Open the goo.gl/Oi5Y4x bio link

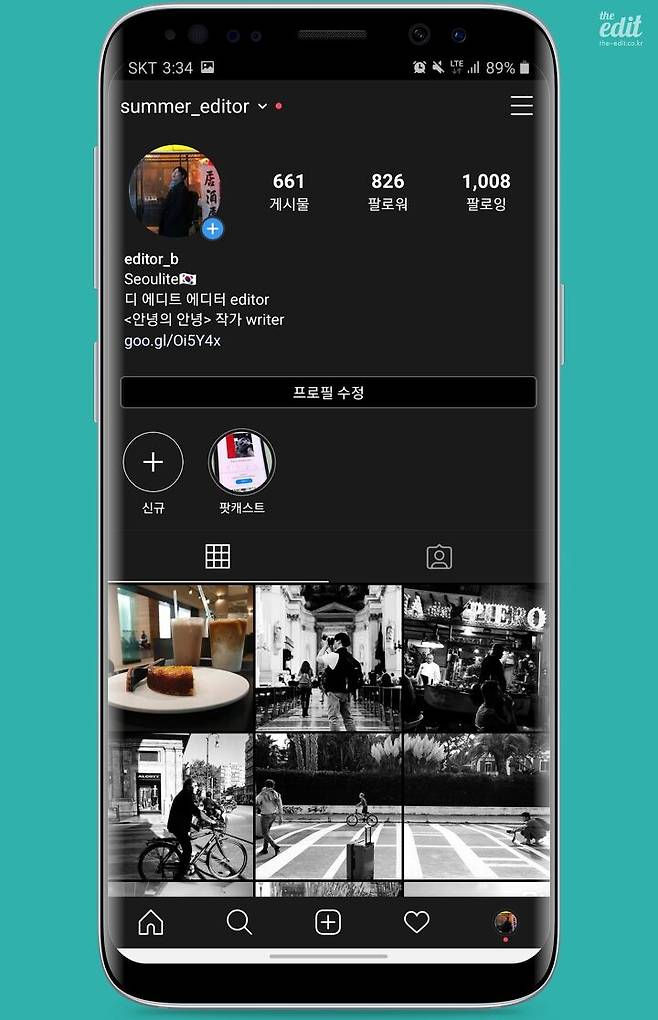click(172, 340)
